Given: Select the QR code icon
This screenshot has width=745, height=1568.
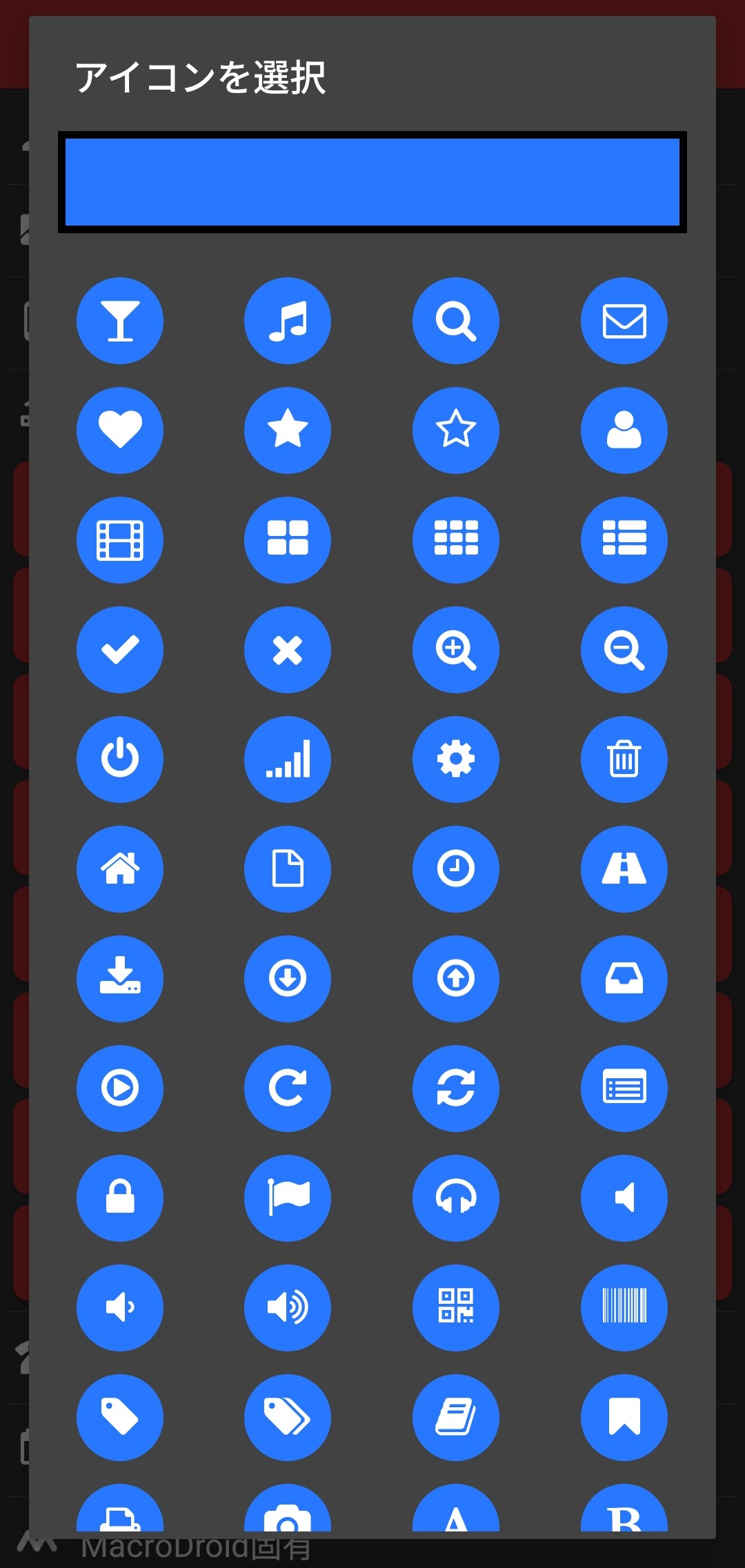Looking at the screenshot, I should [x=456, y=1307].
